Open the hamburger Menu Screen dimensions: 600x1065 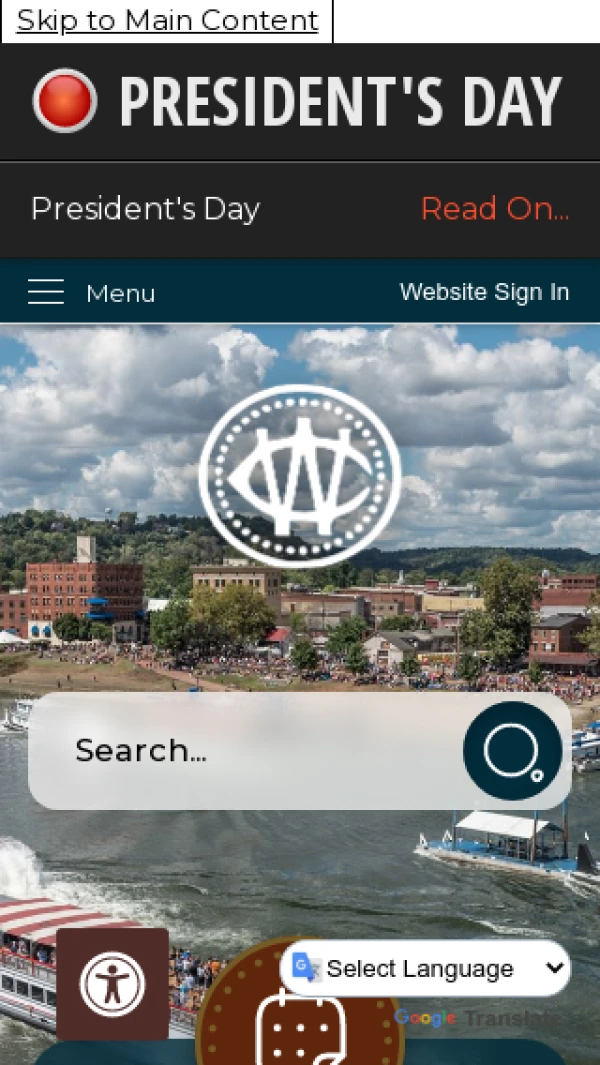point(91,293)
